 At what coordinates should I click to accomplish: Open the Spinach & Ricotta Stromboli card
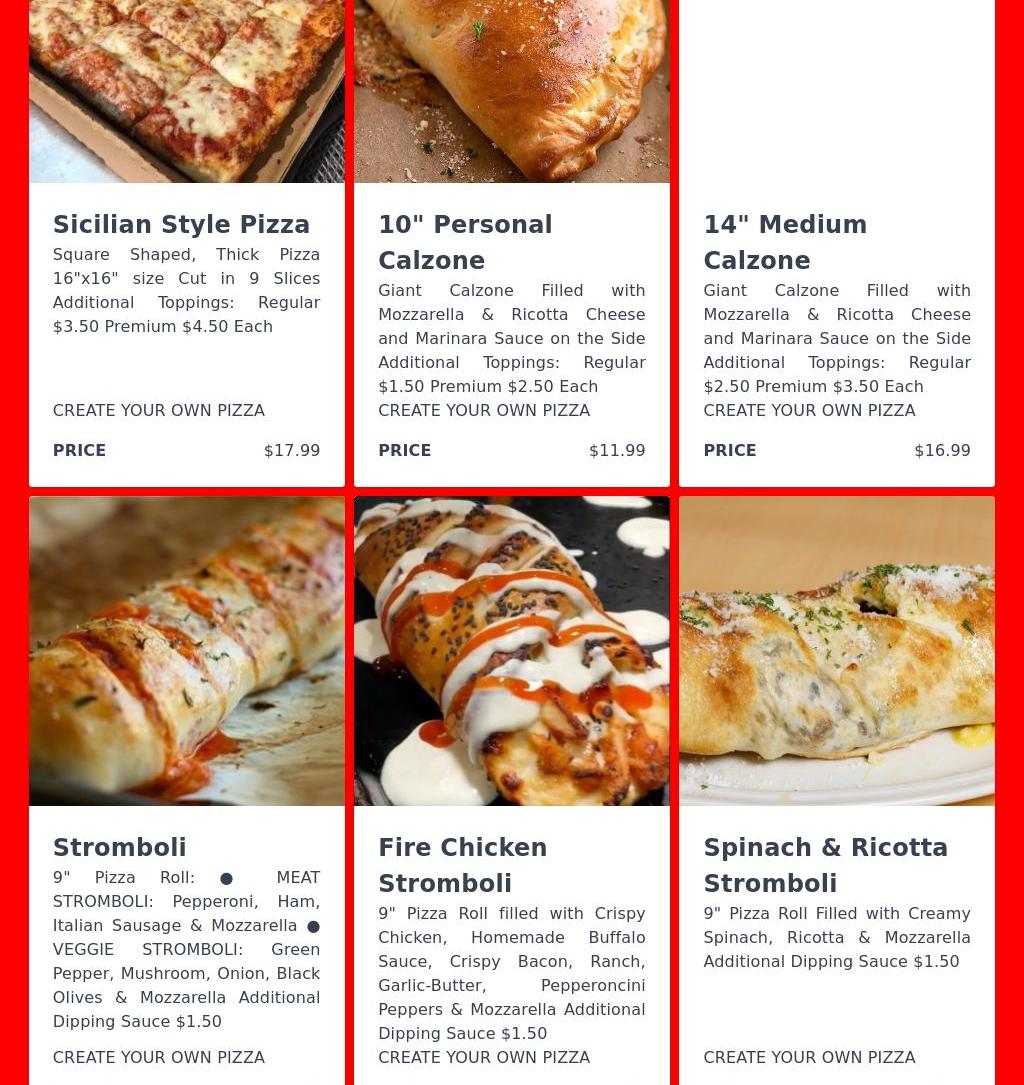coord(825,865)
